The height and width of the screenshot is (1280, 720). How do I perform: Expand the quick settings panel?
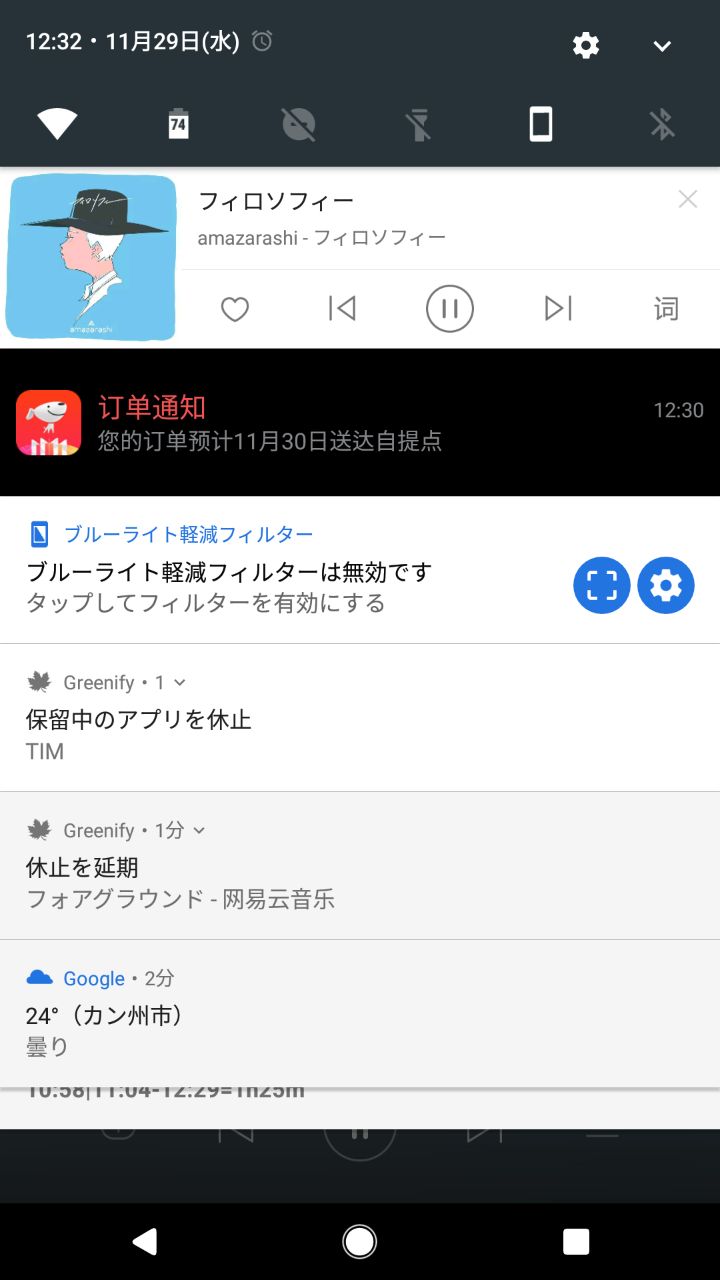(x=662, y=45)
